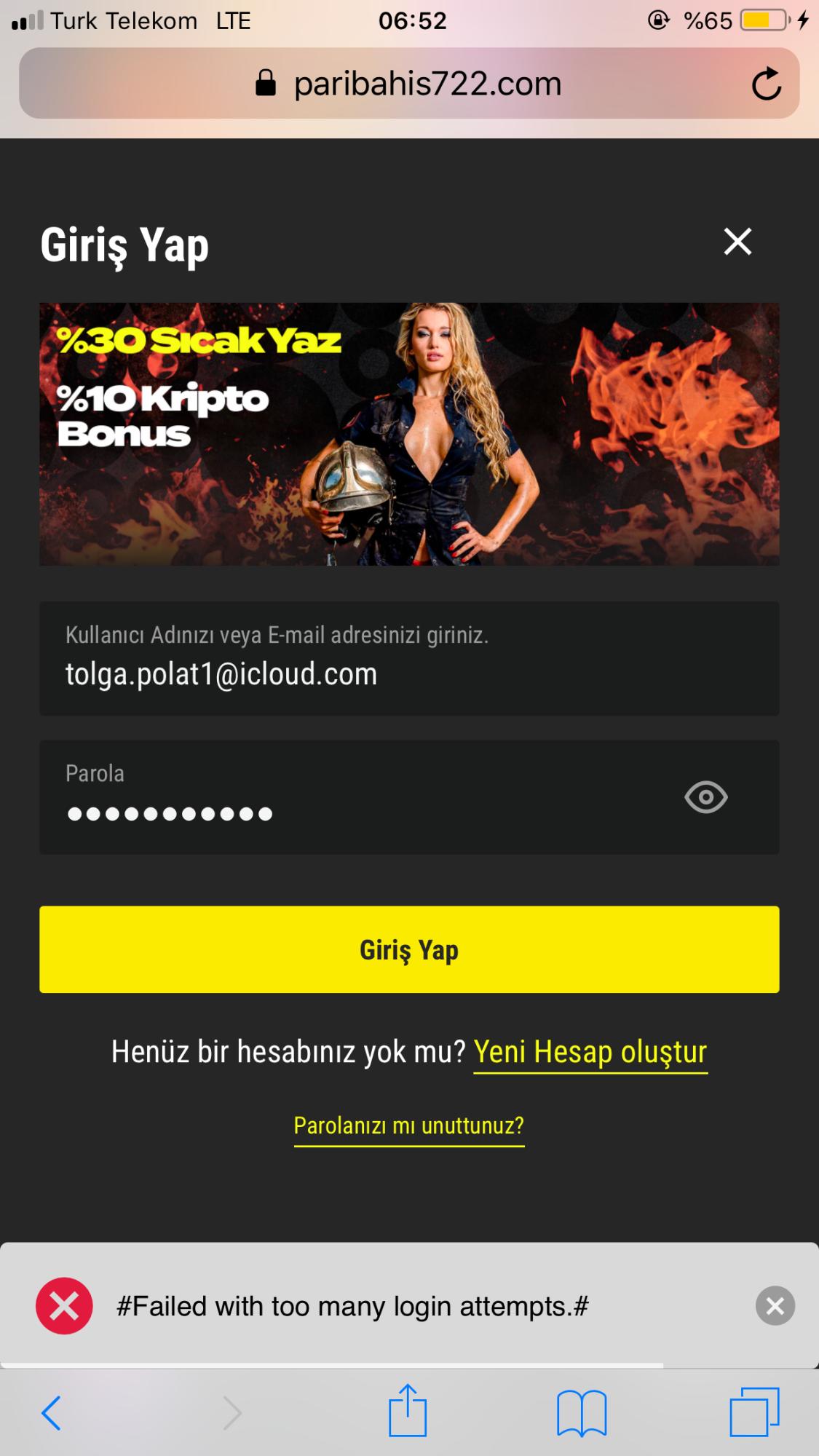The width and height of the screenshot is (819, 1456).
Task: Open the Parolanızı mı unuttunuz link
Action: point(409,1126)
